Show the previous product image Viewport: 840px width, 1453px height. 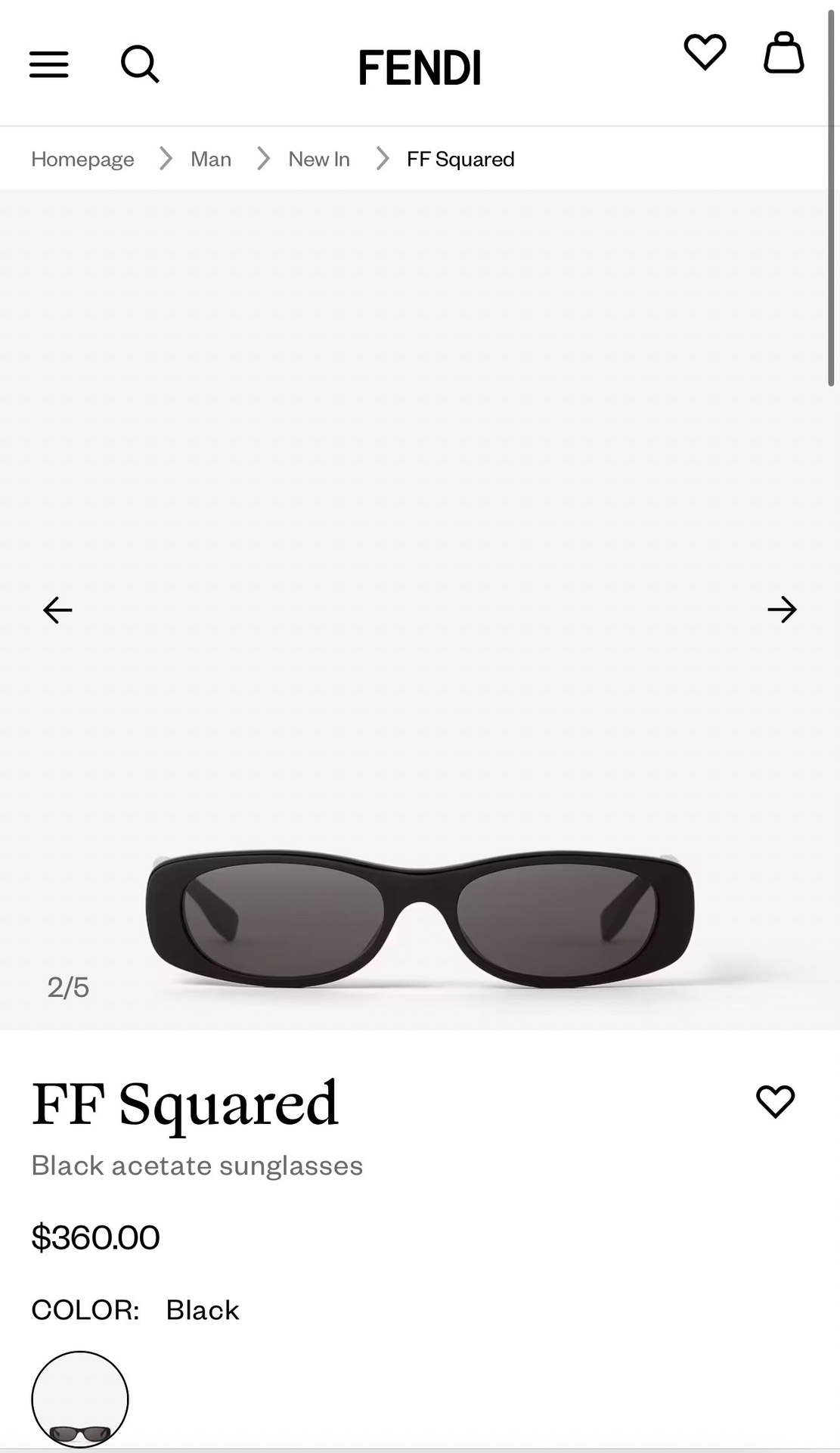pos(57,610)
